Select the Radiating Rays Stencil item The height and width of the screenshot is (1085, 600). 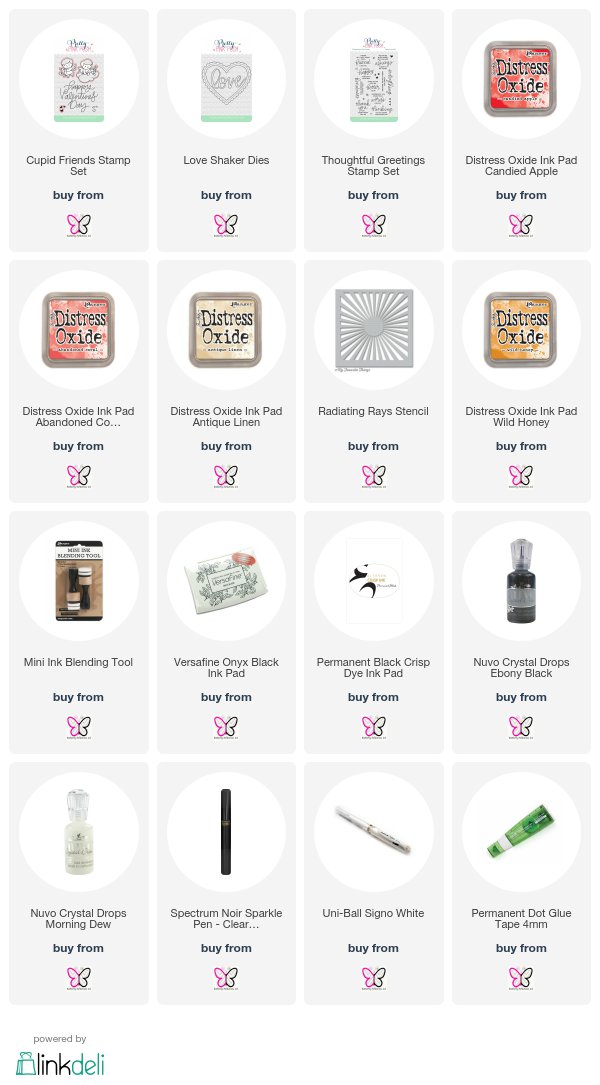pos(374,330)
